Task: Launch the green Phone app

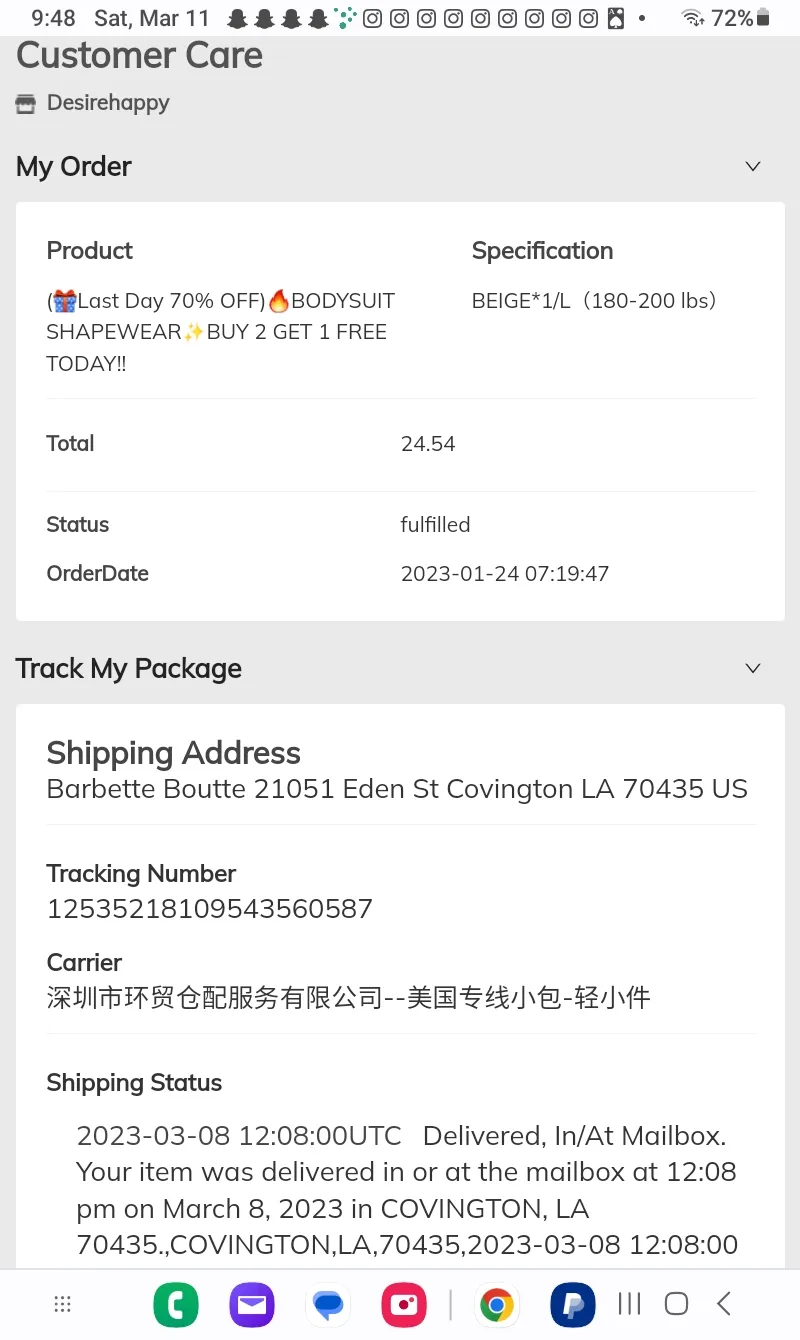Action: (176, 1304)
